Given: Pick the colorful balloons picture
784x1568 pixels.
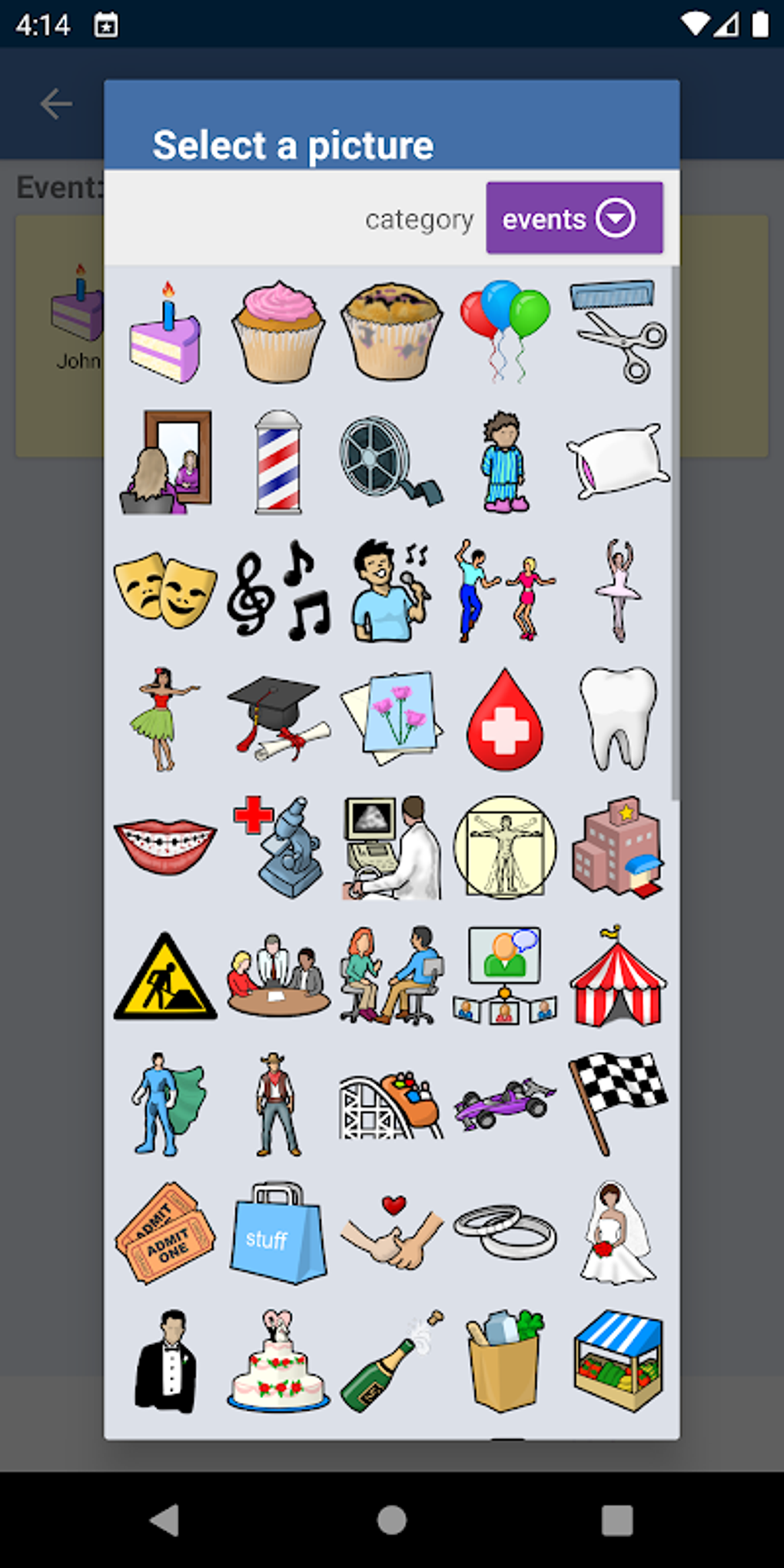Looking at the screenshot, I should point(504,331).
